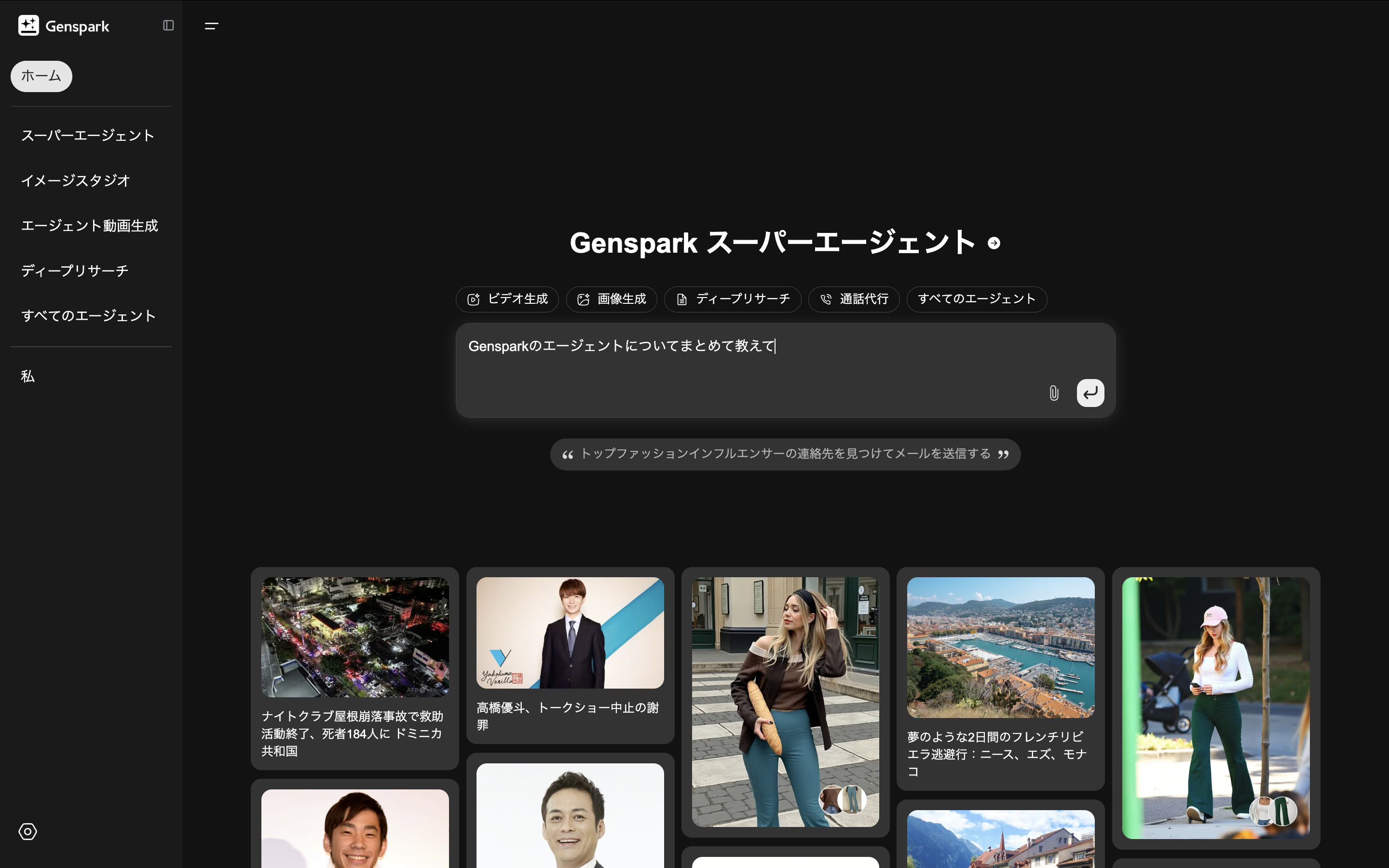Send the prompt with the enter button
Screen dimensions: 1389x868
1090,393
